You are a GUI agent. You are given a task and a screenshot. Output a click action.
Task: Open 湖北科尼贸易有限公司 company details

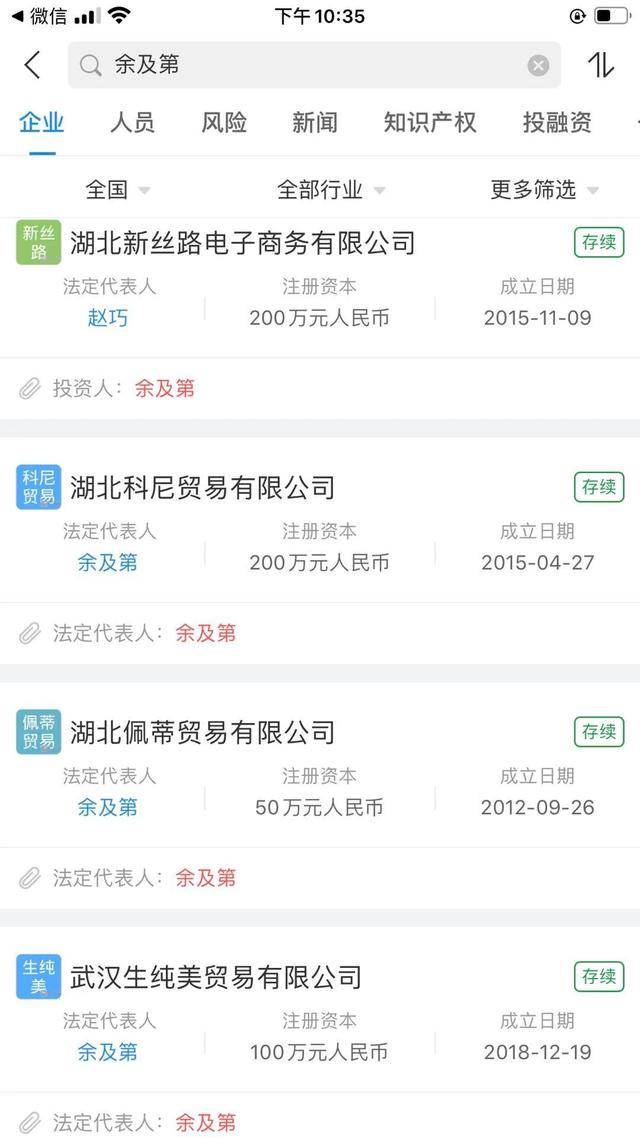[202, 488]
